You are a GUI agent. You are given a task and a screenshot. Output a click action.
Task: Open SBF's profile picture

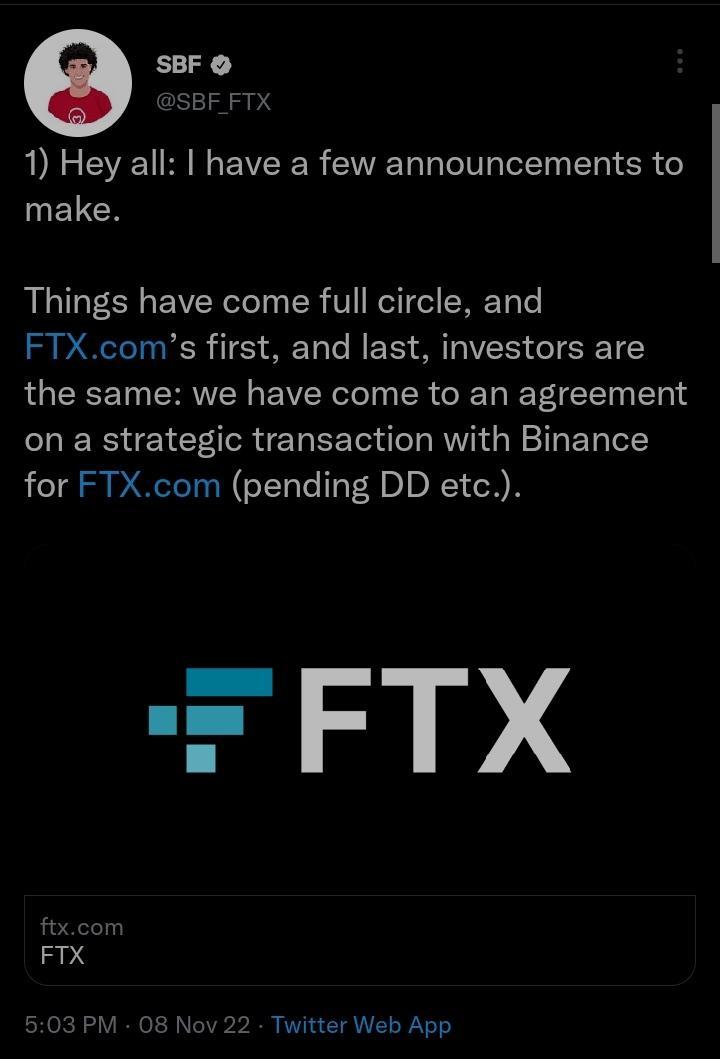click(x=78, y=83)
